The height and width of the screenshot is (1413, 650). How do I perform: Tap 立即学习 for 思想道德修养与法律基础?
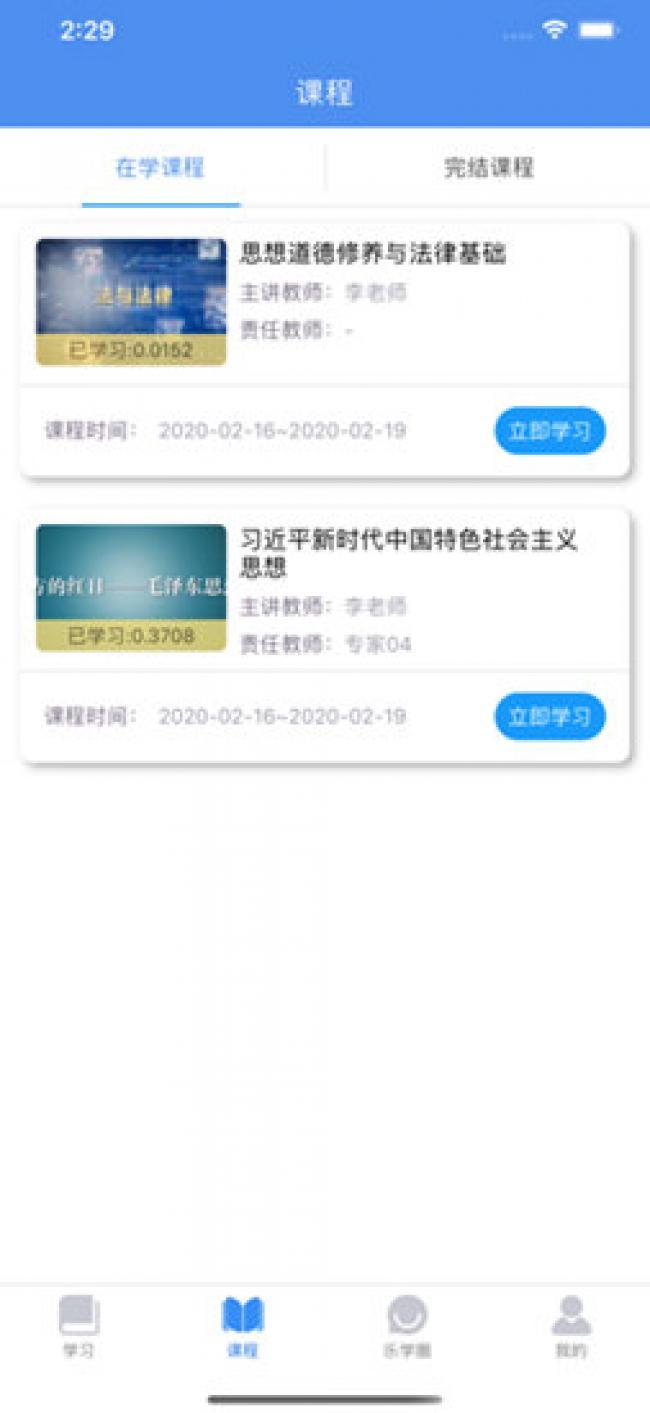(550, 431)
